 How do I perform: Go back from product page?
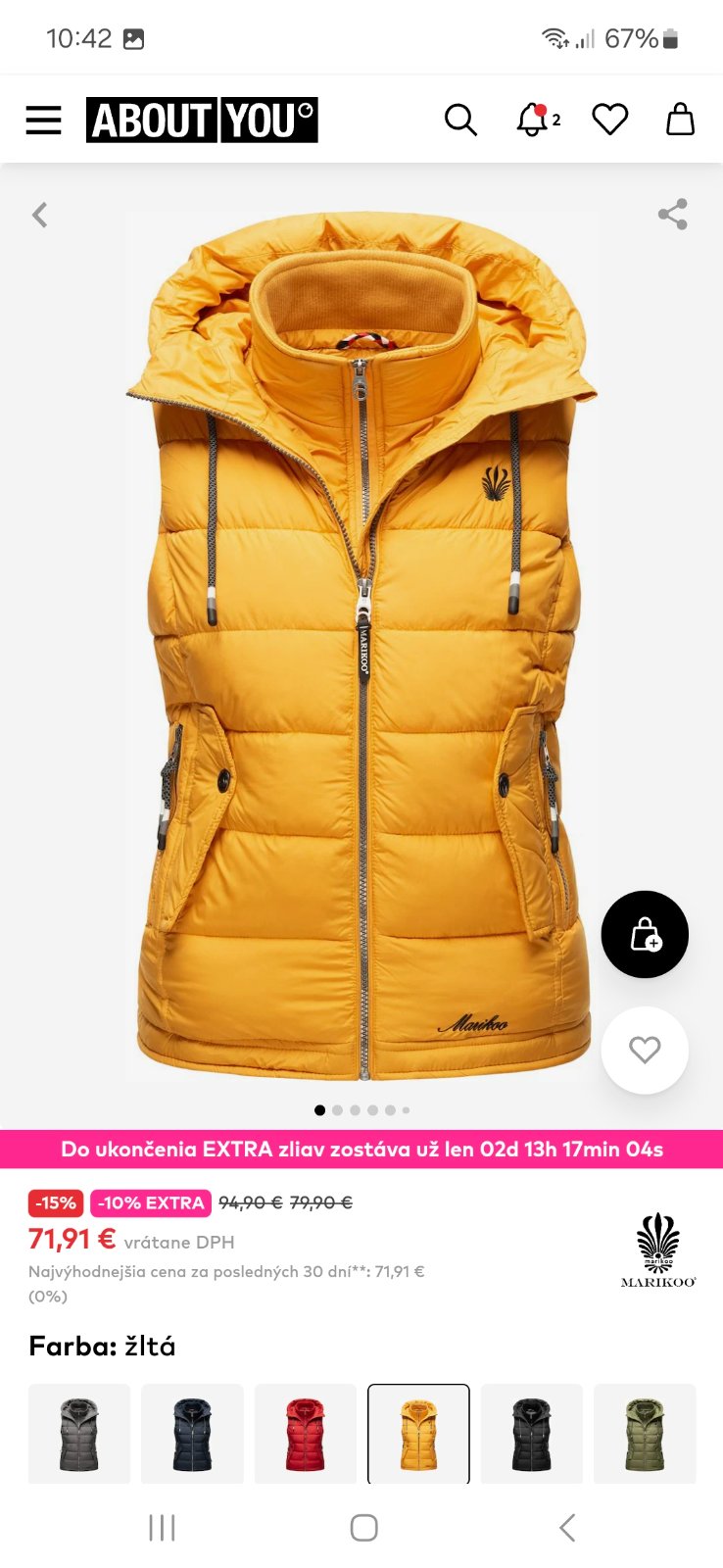pos(40,215)
